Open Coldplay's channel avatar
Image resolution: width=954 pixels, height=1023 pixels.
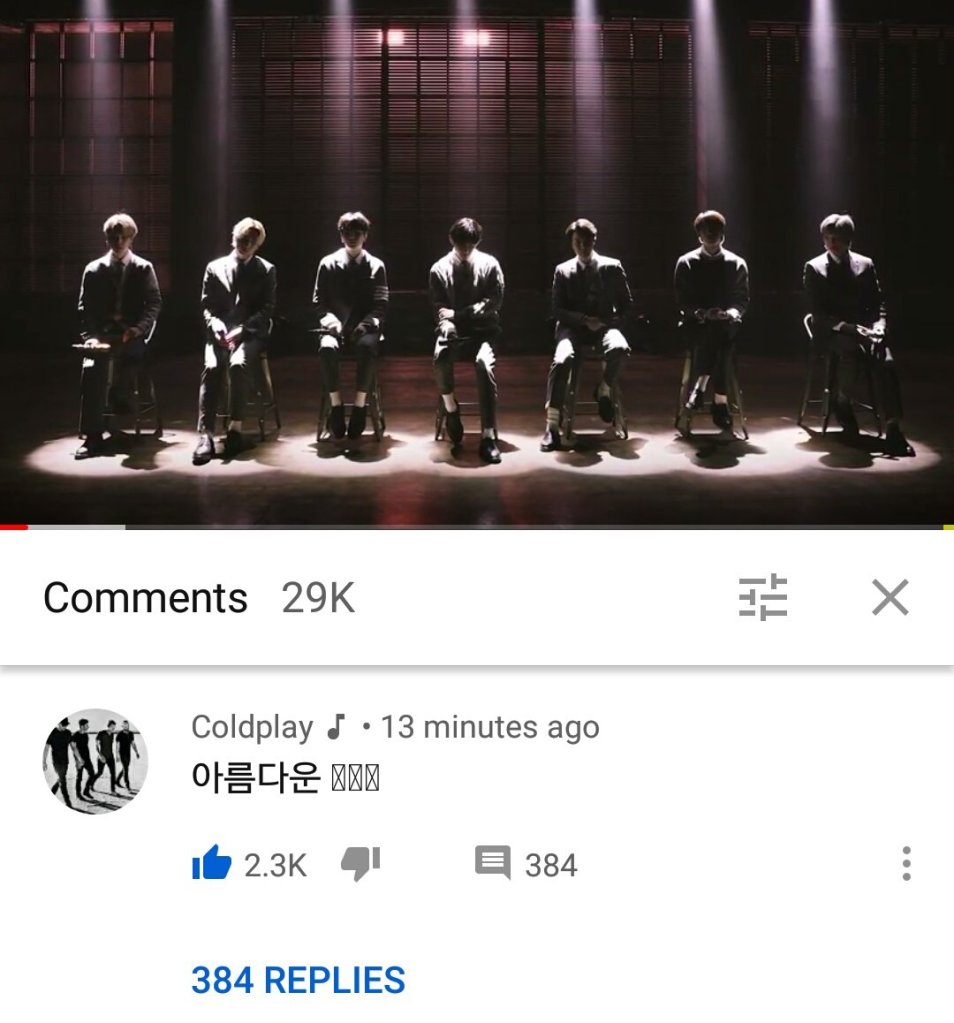click(x=95, y=761)
